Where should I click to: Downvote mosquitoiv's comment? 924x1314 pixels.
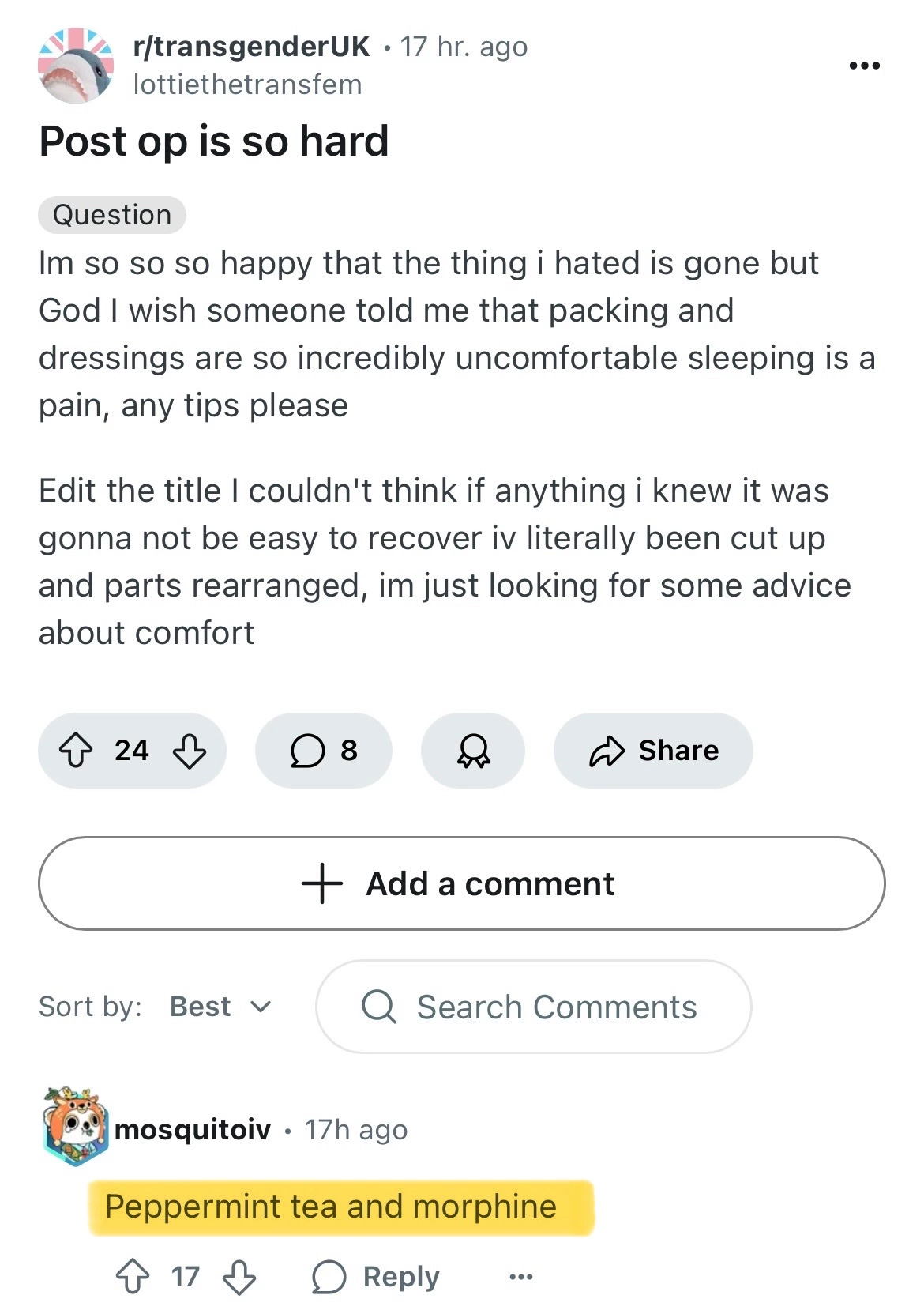point(239,1276)
